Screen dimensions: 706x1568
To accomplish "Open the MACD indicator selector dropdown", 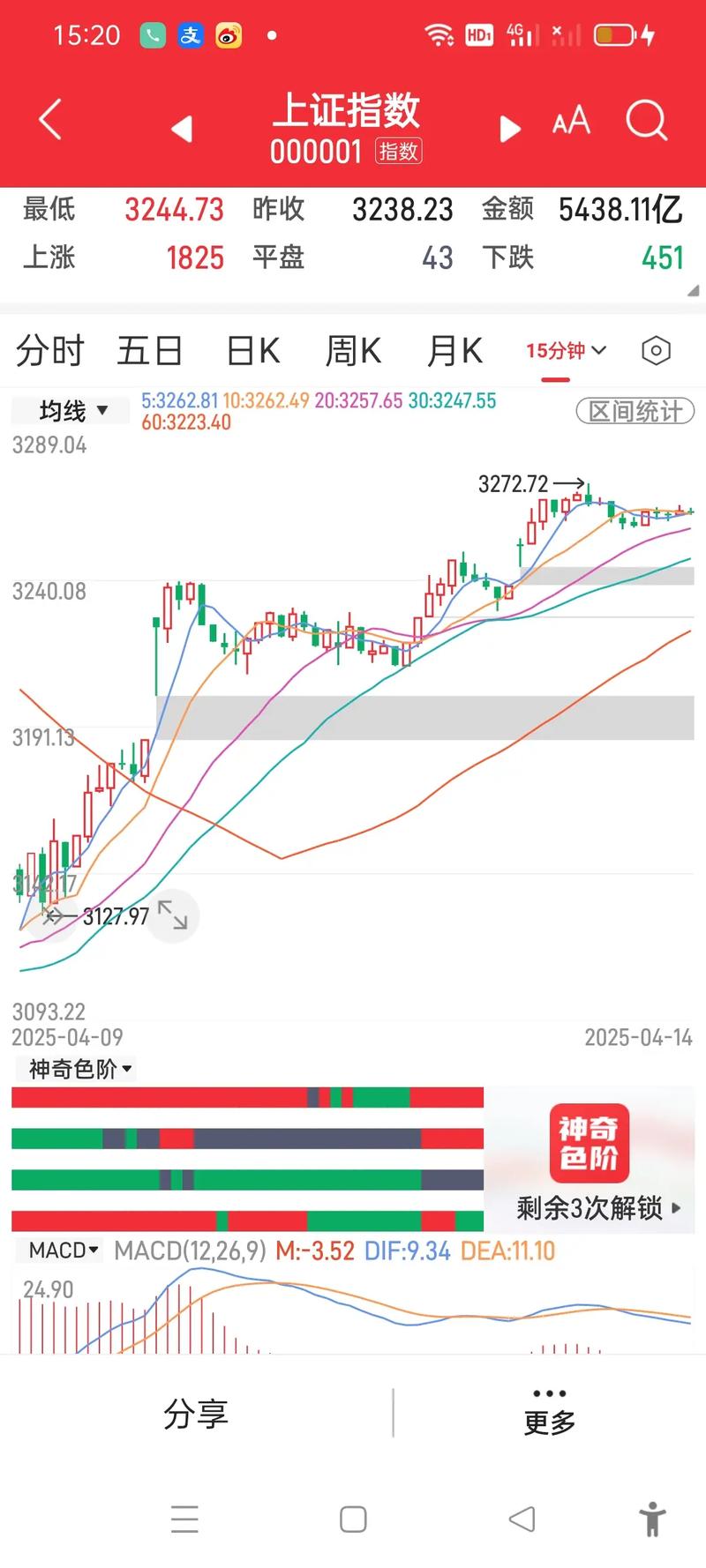I will coord(59,1250).
